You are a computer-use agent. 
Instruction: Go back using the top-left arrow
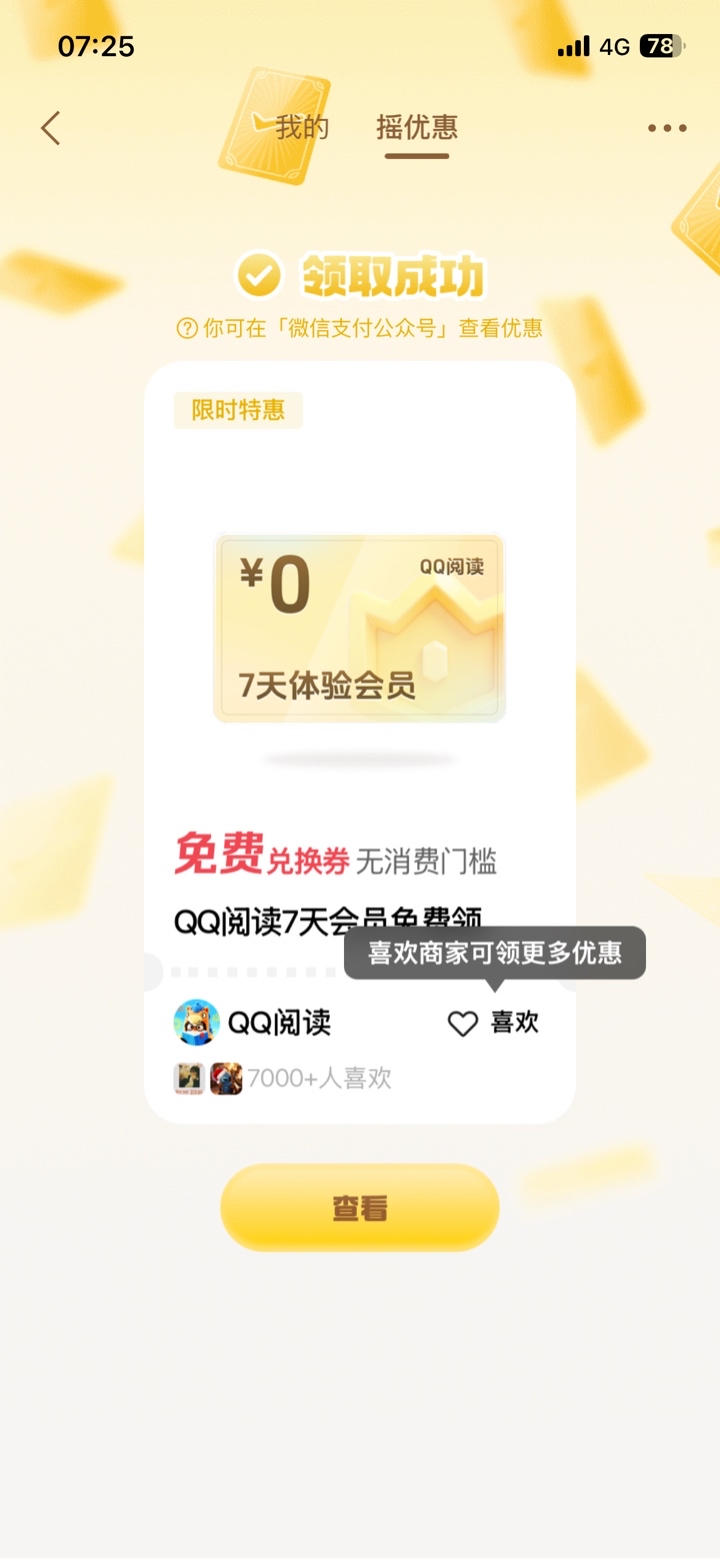tap(50, 128)
